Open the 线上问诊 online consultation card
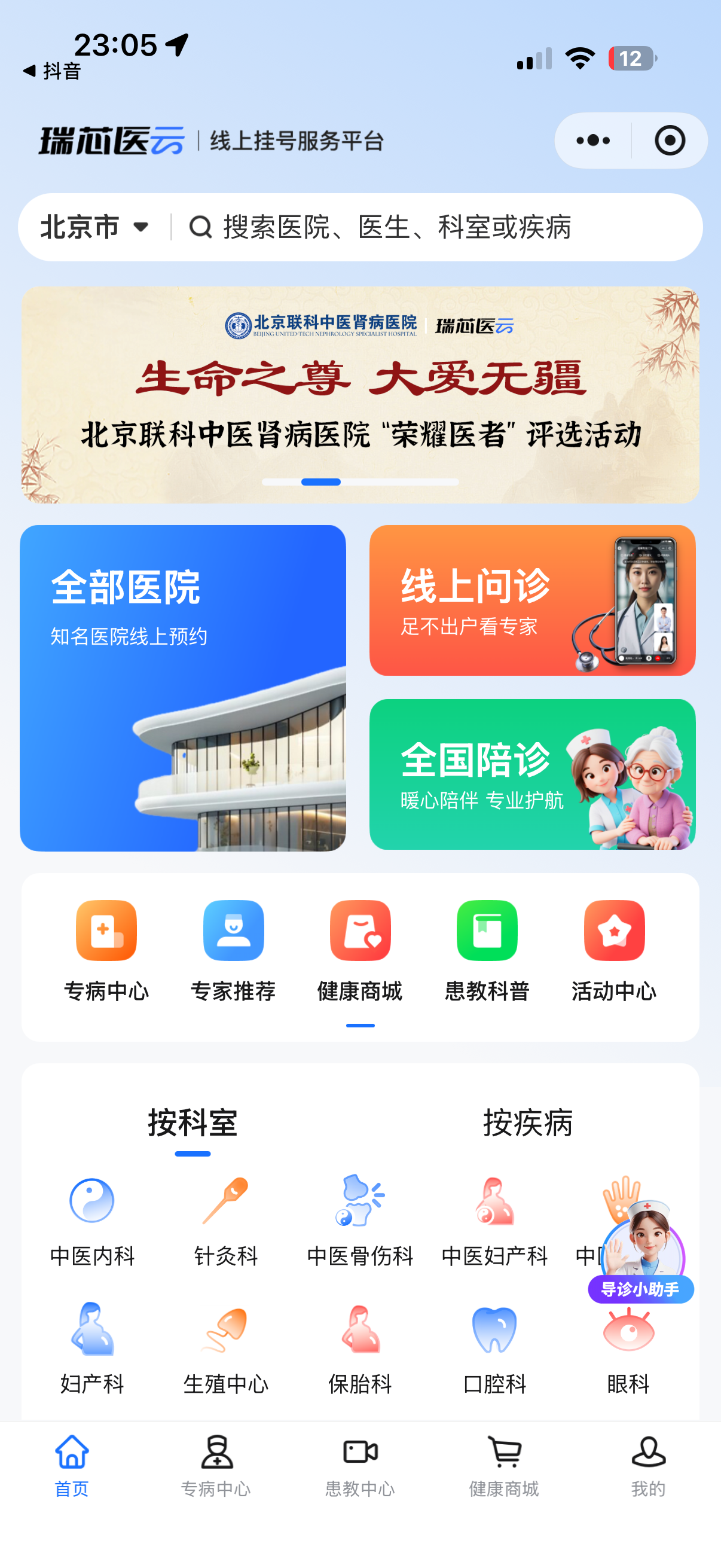The image size is (721, 1568). pyautogui.click(x=531, y=600)
